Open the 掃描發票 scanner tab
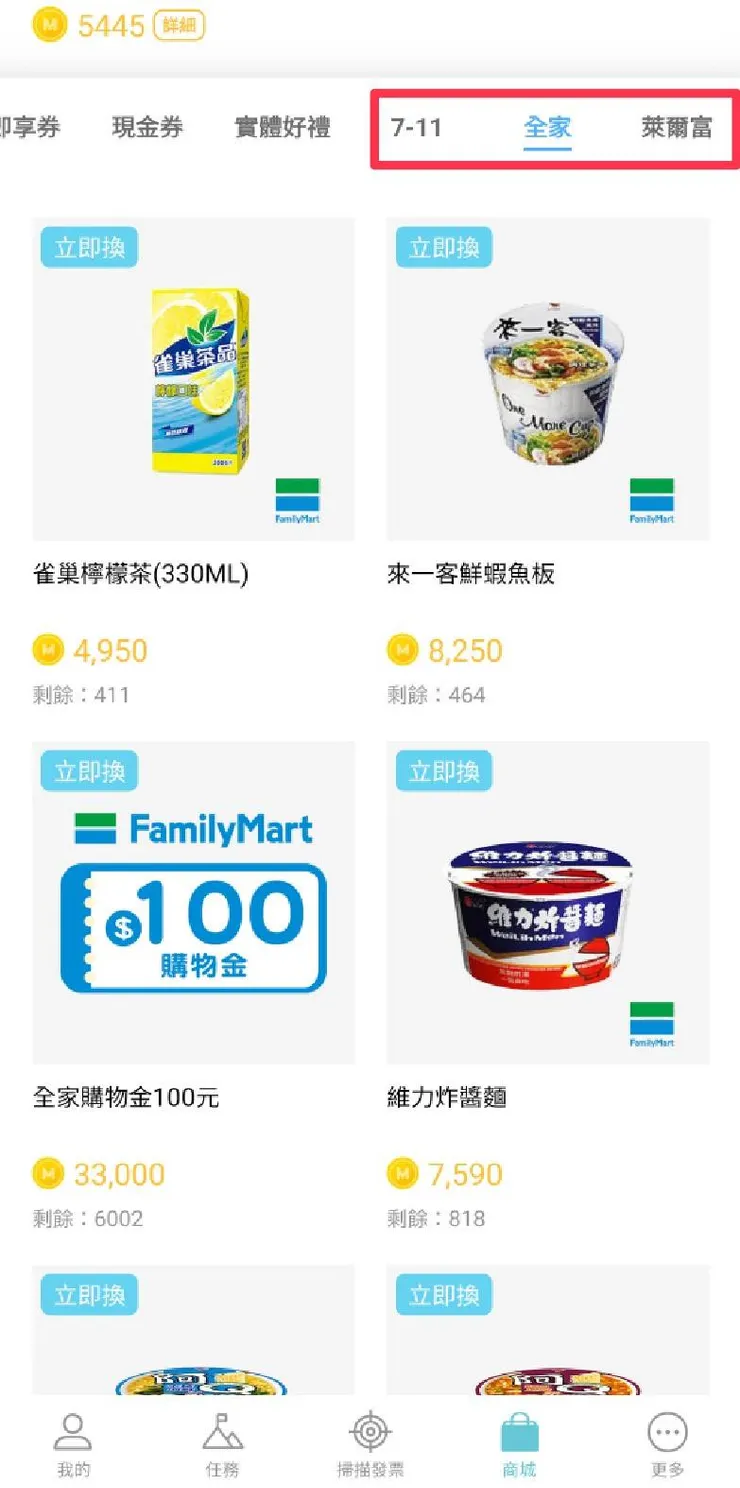Screen dimensions: 740x1488 pos(370,1445)
